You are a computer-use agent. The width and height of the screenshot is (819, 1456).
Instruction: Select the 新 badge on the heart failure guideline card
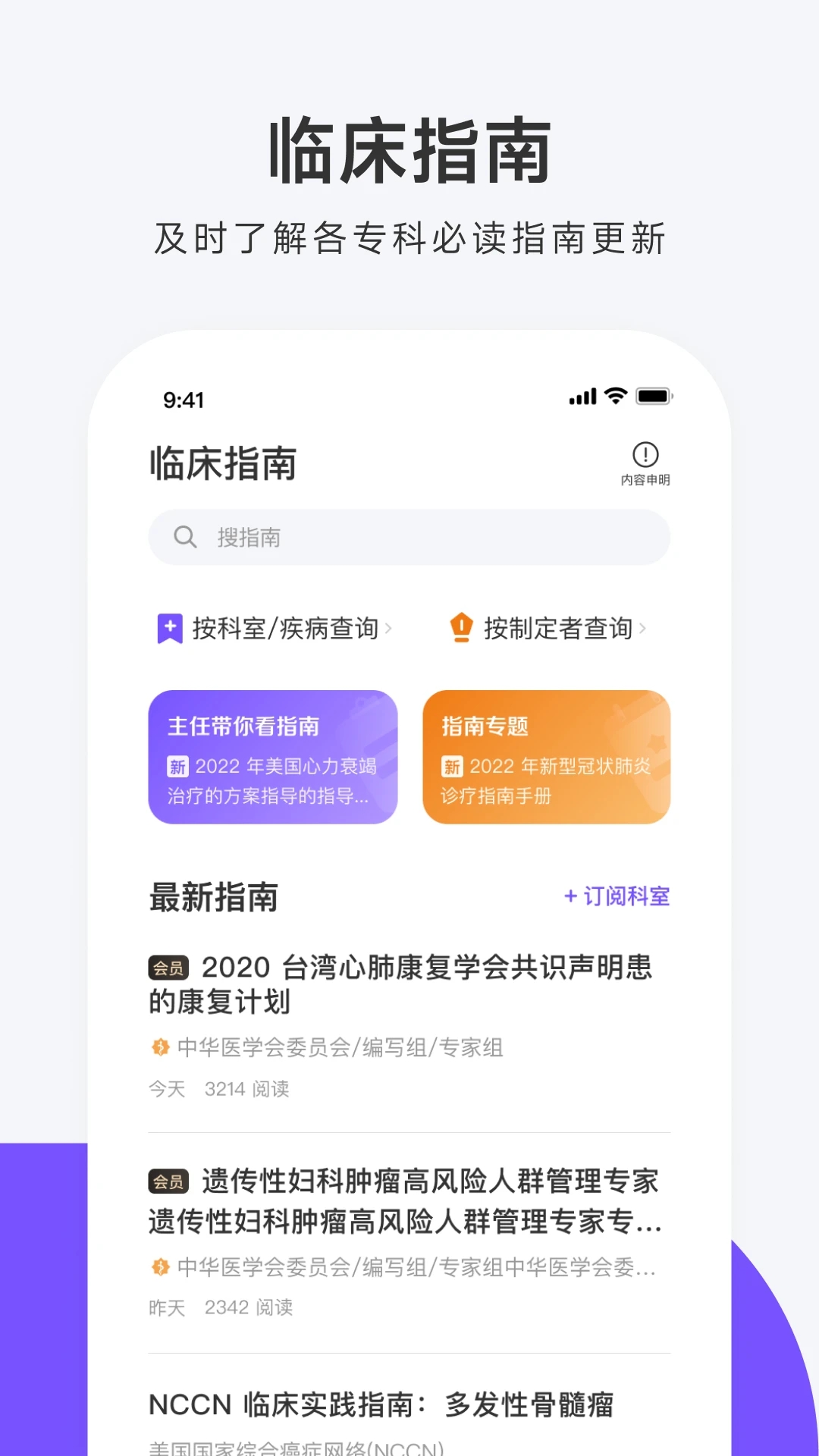click(180, 767)
